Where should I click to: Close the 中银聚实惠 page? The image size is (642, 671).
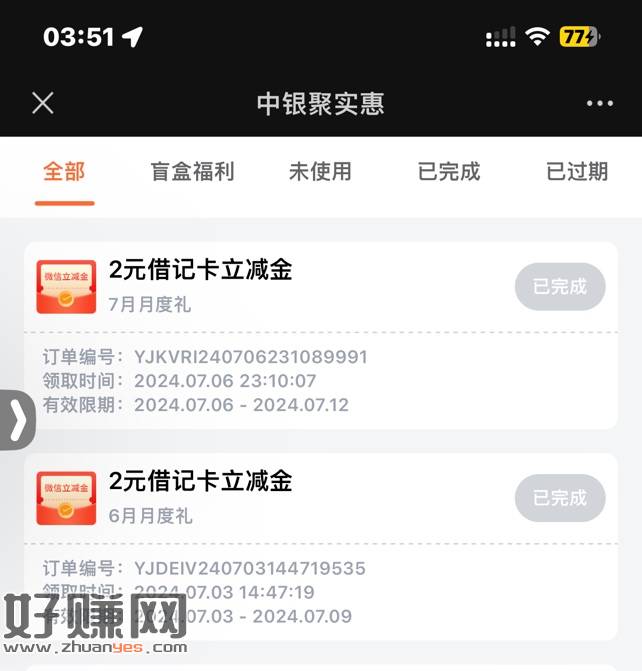42,103
